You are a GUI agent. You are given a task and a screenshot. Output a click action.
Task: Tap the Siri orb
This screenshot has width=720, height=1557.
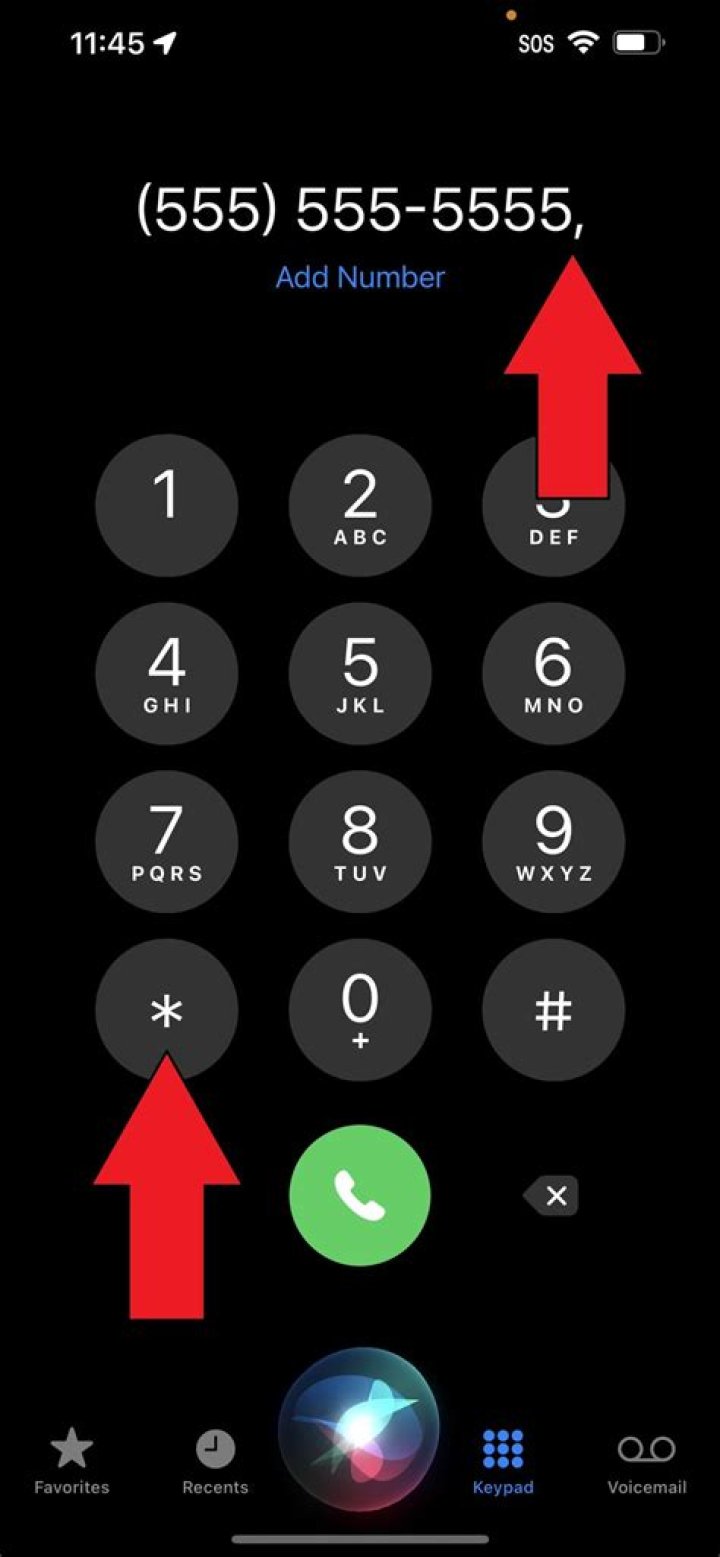click(x=360, y=1430)
